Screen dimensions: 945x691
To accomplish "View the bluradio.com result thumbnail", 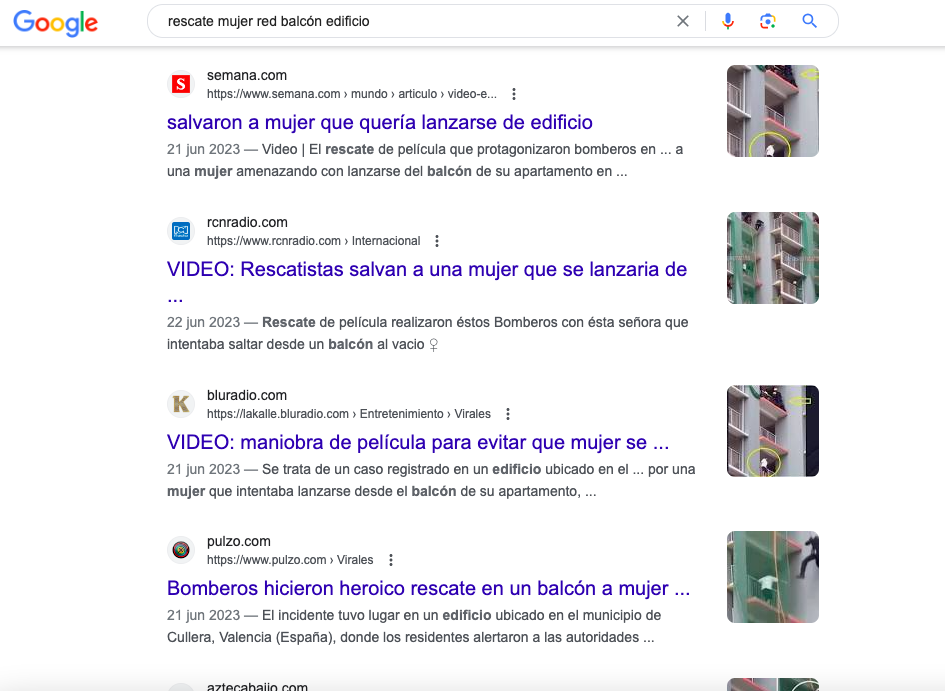I will coord(773,431).
